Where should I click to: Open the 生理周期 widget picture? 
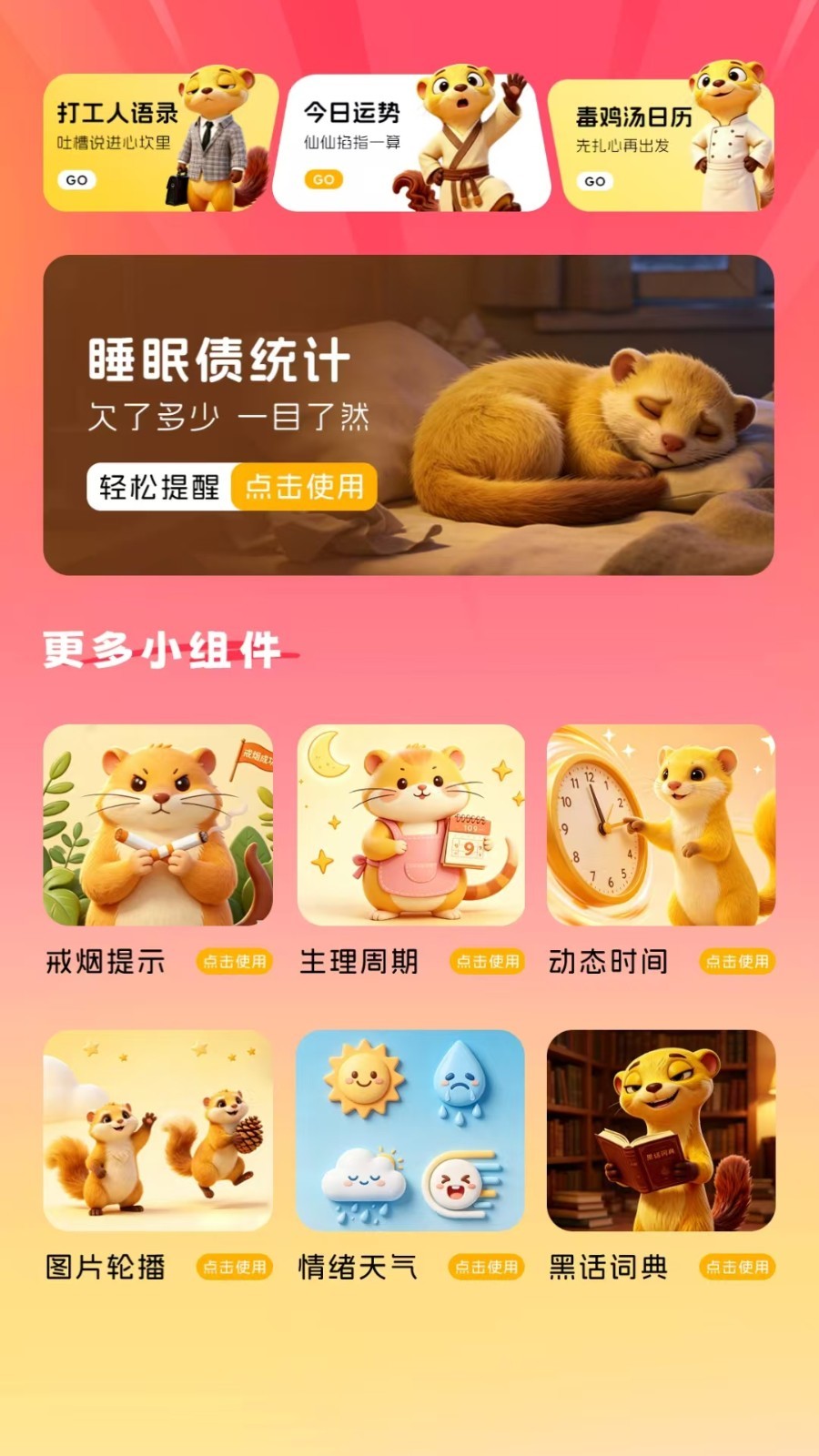[x=410, y=824]
